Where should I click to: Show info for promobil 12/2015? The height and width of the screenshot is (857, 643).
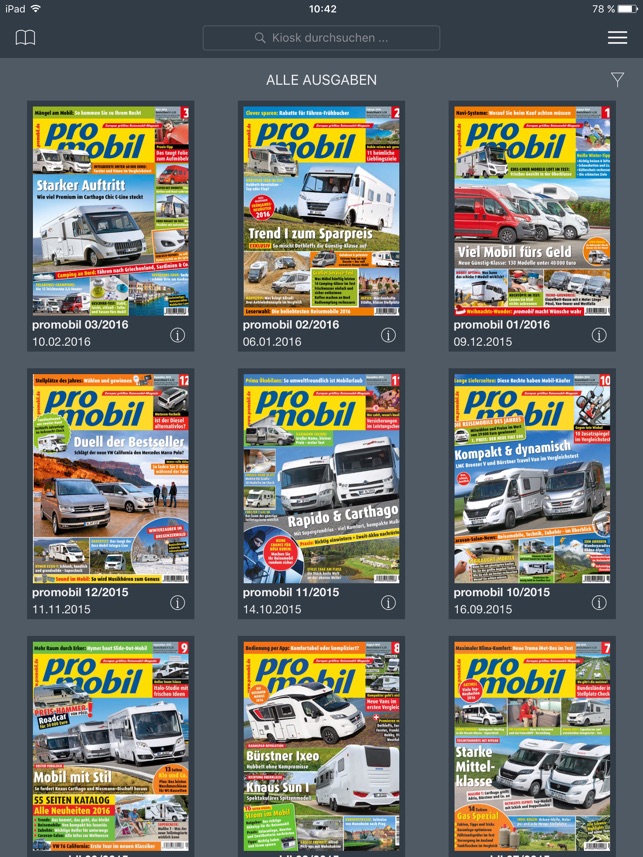[x=177, y=602]
